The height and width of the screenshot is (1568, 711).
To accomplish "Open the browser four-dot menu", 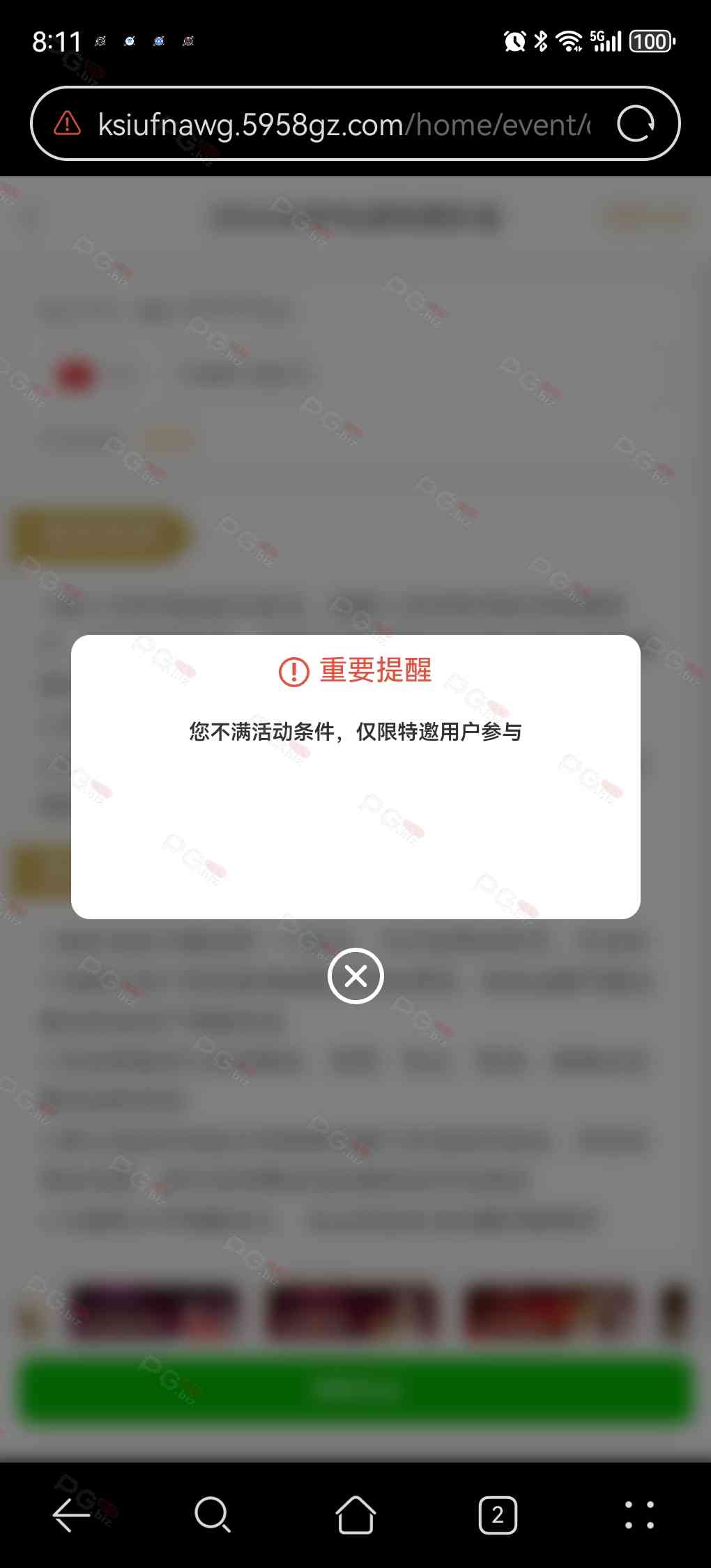I will coord(639,1514).
